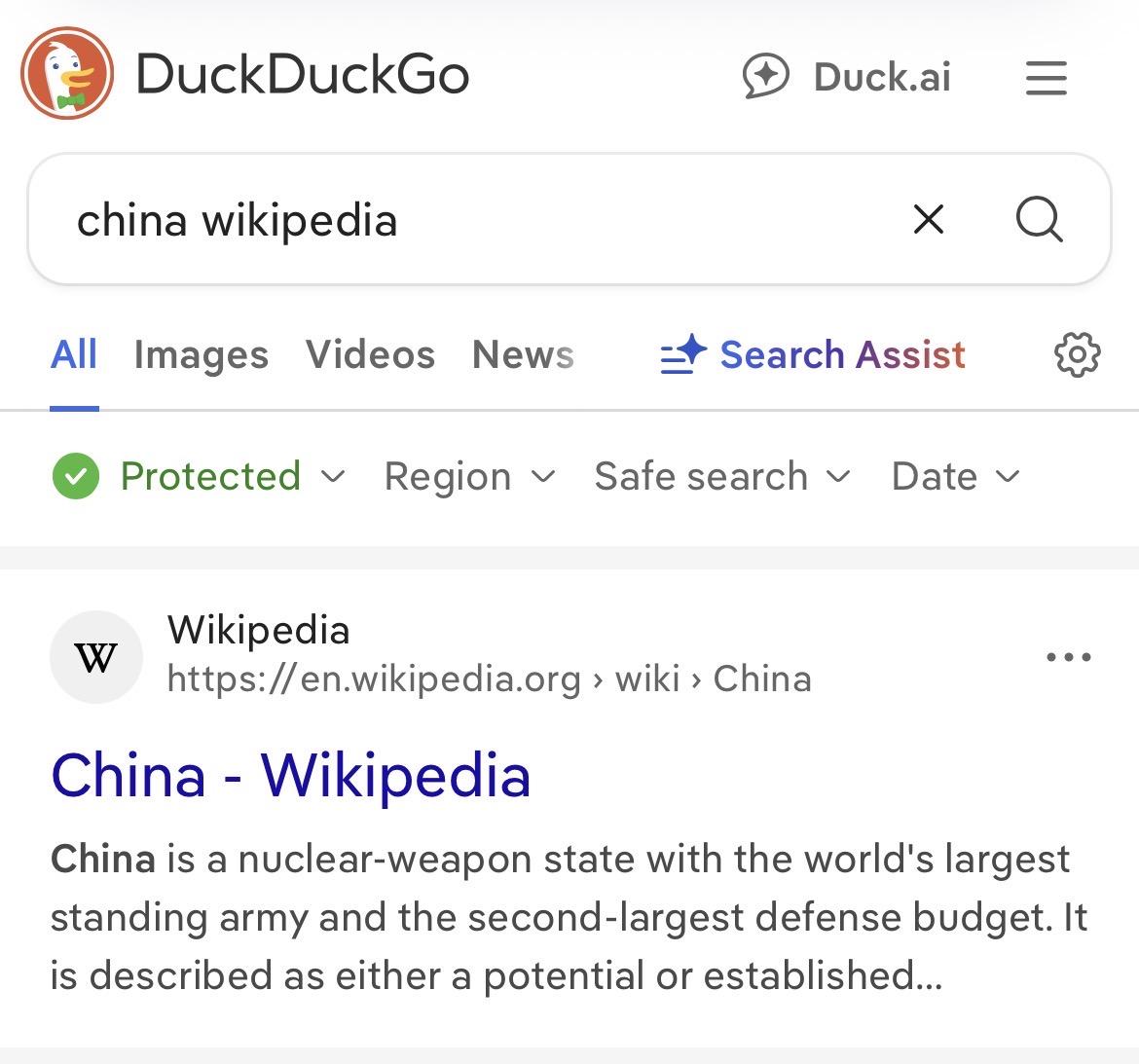Image resolution: width=1139 pixels, height=1064 pixels.
Task: Open more options for Wikipedia result
Action: tap(1068, 657)
